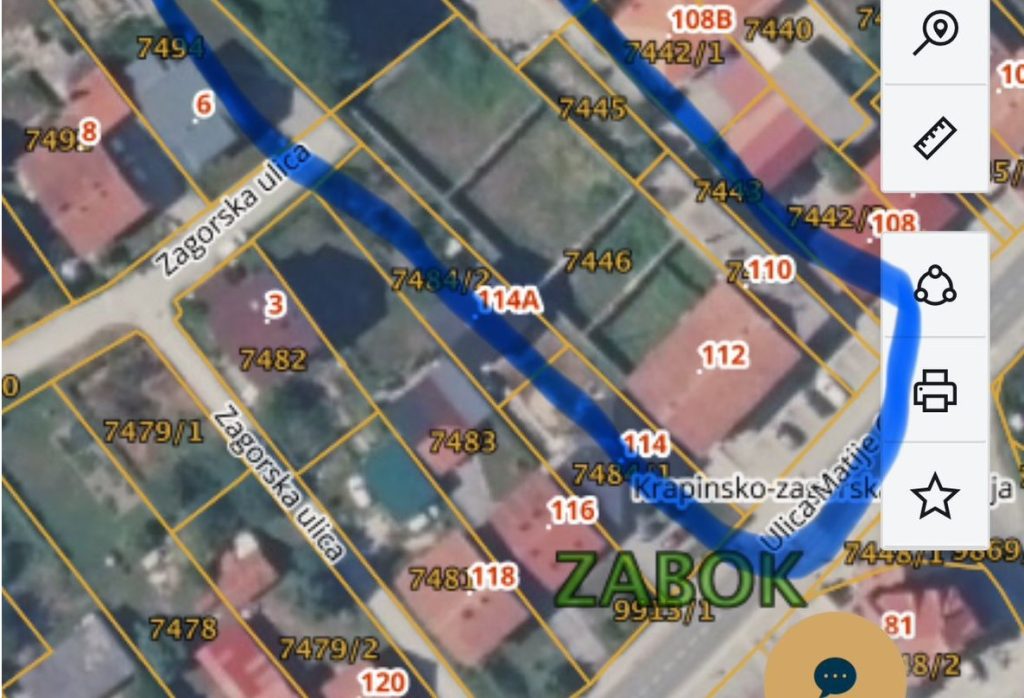Image resolution: width=1024 pixels, height=698 pixels.
Task: Select the ruler measurement tool
Action: 936,138
